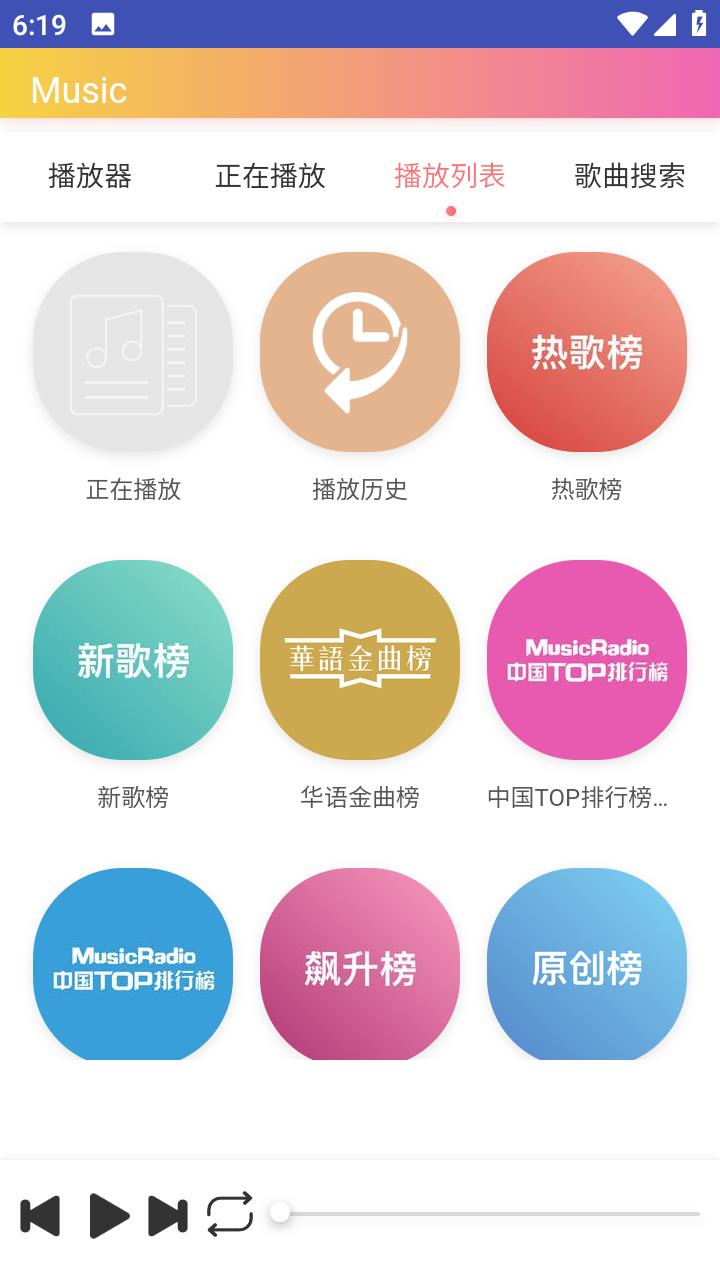Open the pink MusicRadio 中国TOP排行榜 tile
Screen dimensions: 720x1280
[587, 660]
